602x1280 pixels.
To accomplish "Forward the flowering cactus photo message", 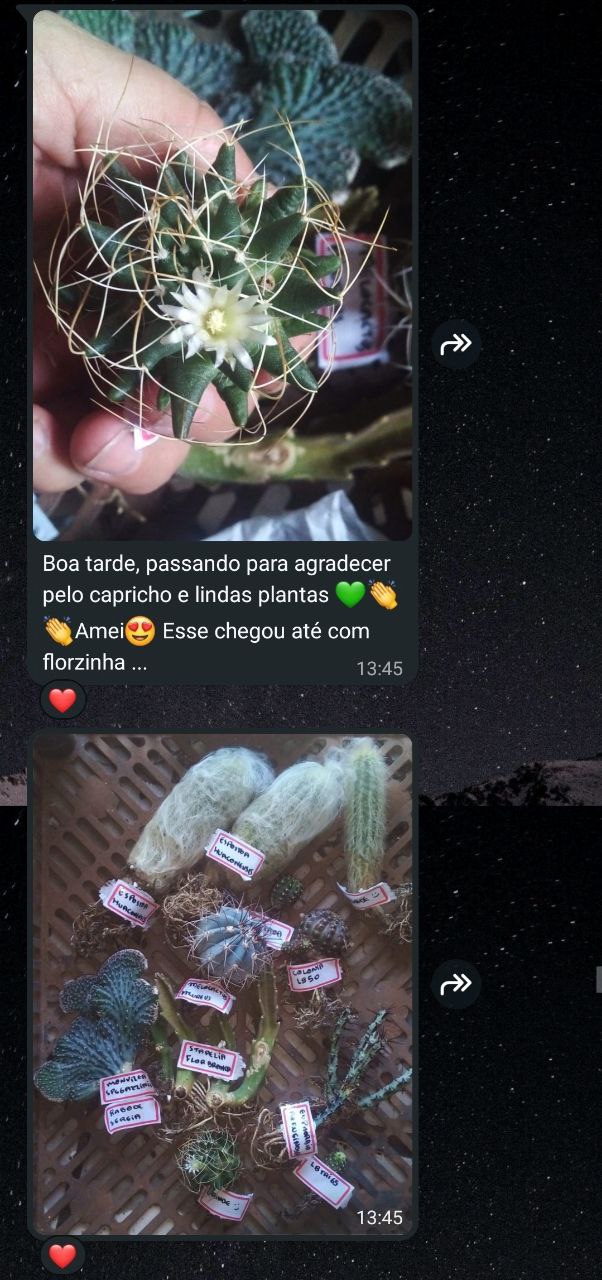I will tap(456, 345).
